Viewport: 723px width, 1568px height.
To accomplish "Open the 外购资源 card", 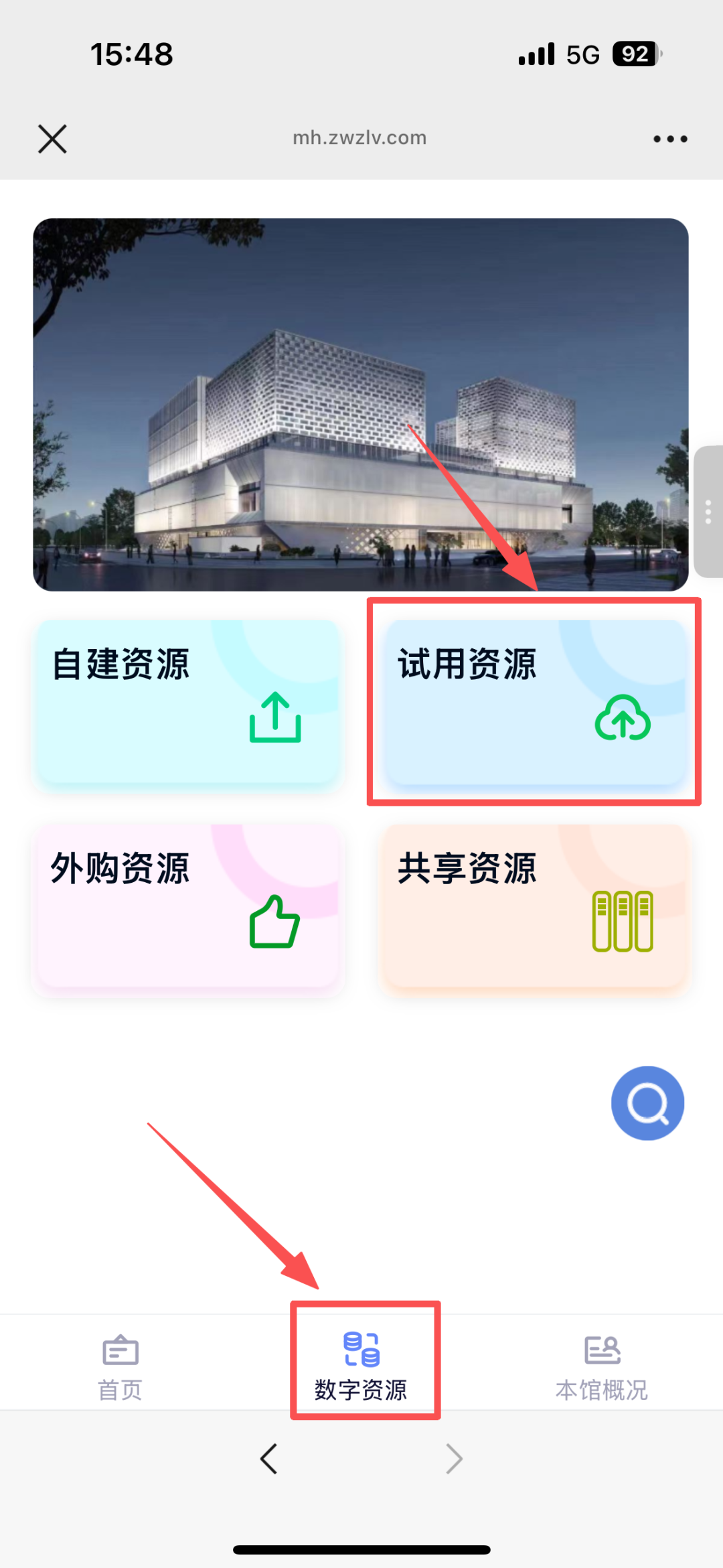I will [188, 906].
